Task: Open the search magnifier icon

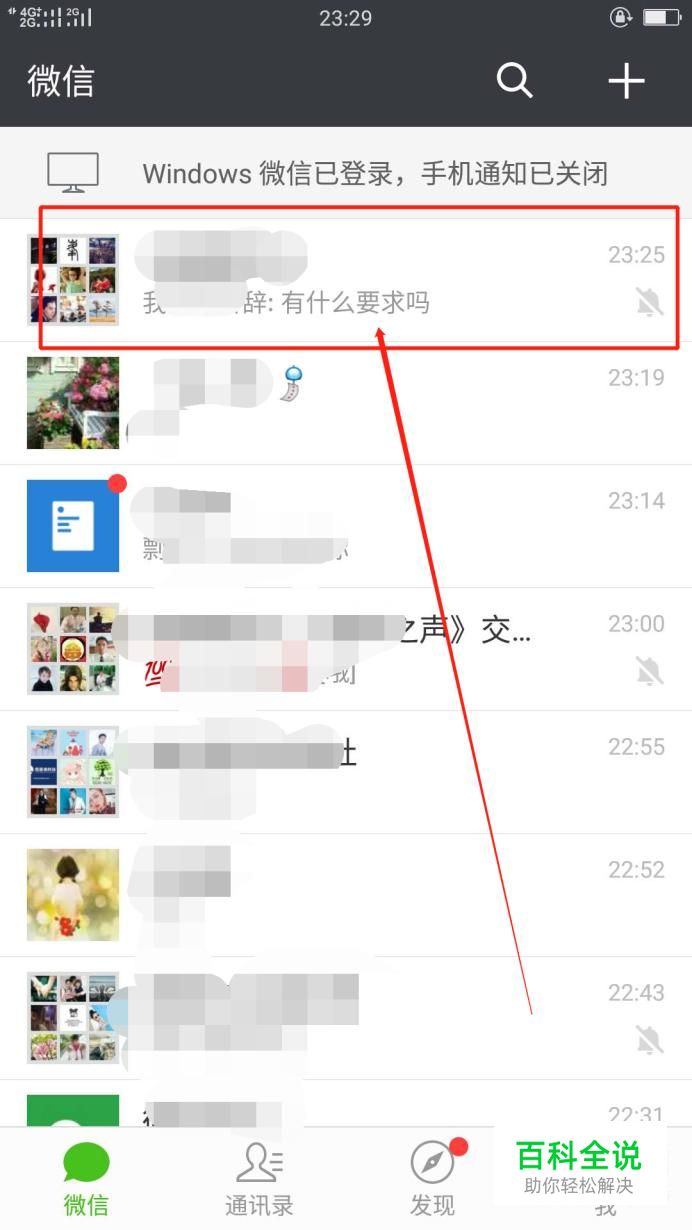Action: 515,80
